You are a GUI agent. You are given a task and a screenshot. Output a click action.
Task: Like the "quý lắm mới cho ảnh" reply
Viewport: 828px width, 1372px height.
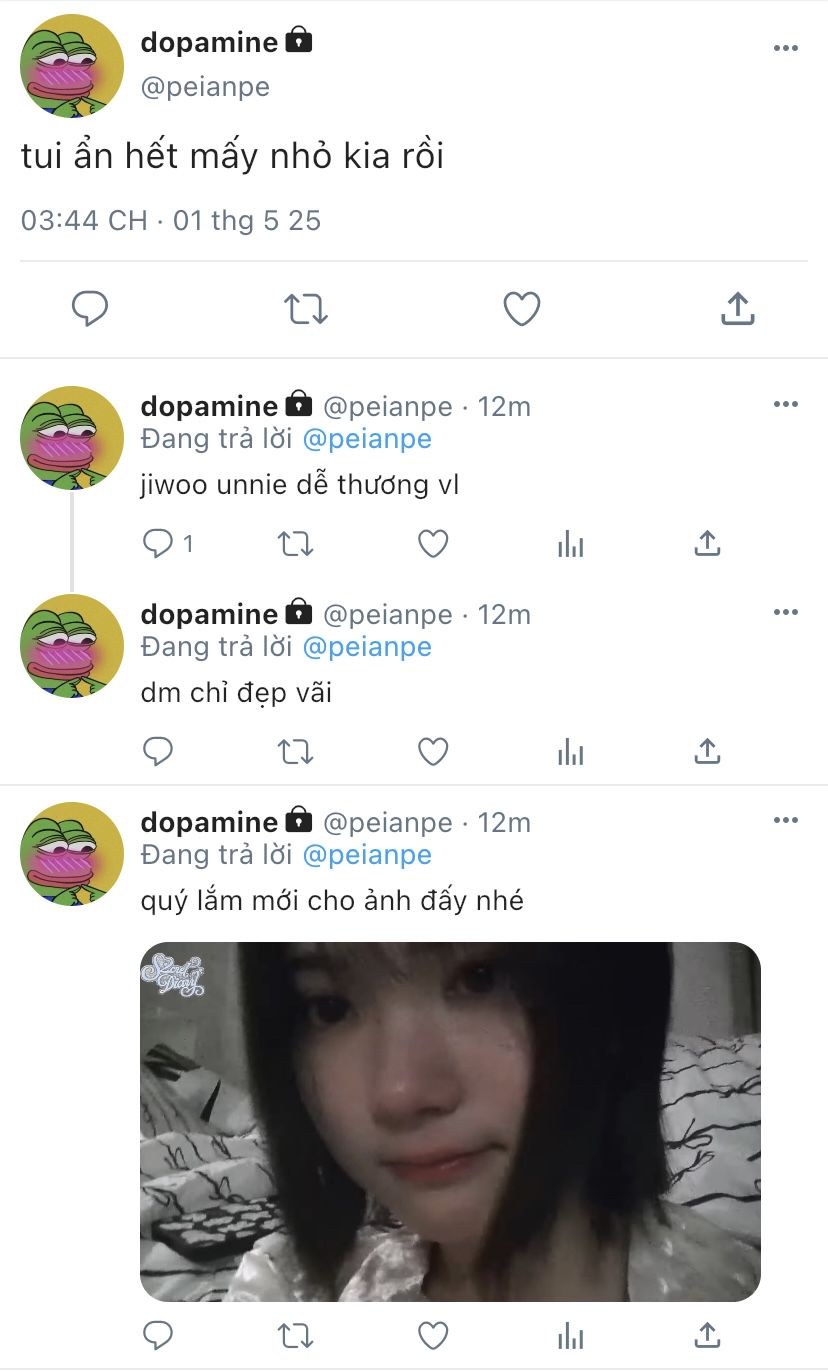coord(432,1335)
